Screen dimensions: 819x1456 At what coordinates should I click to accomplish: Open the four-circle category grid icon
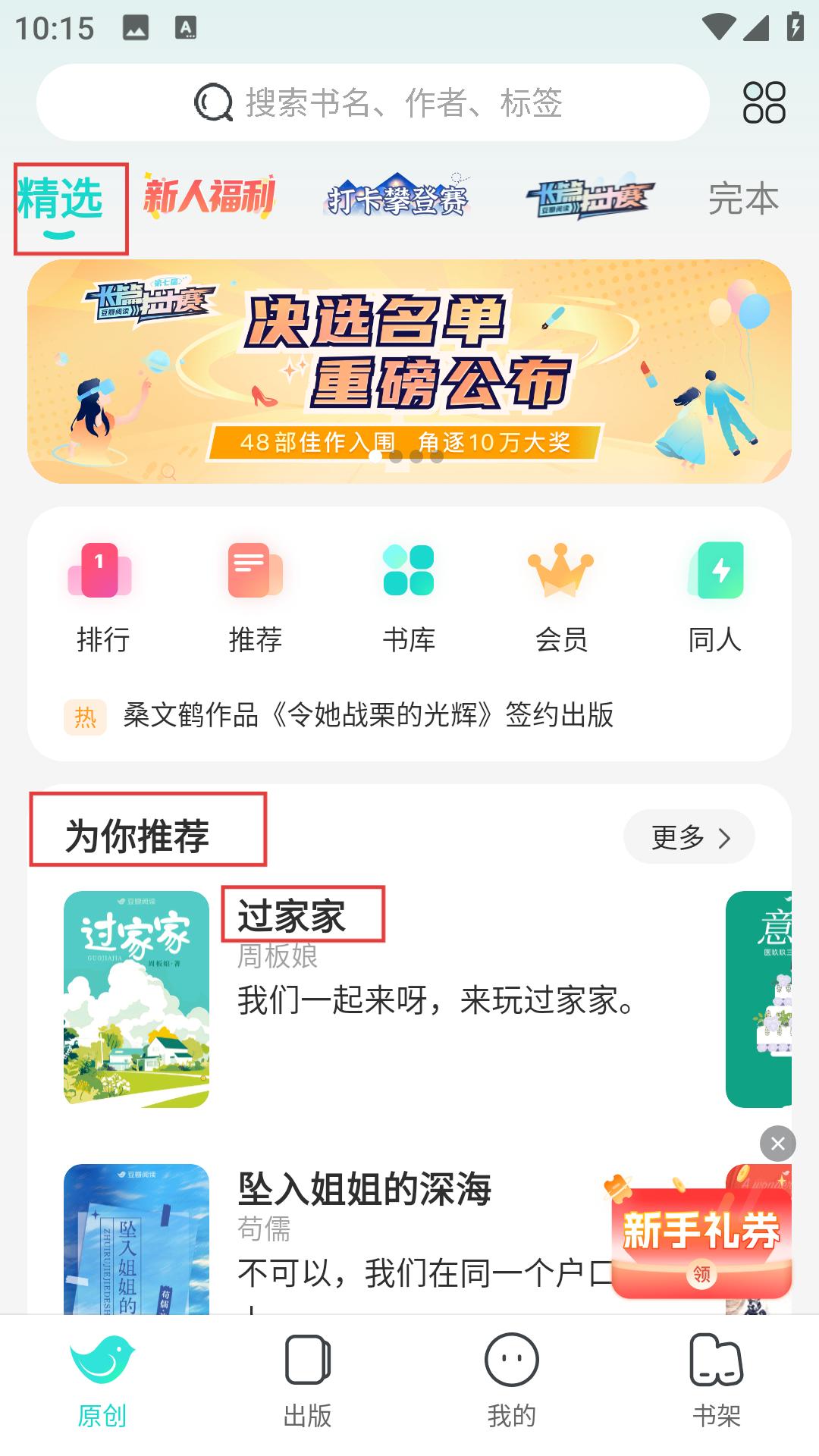(764, 102)
